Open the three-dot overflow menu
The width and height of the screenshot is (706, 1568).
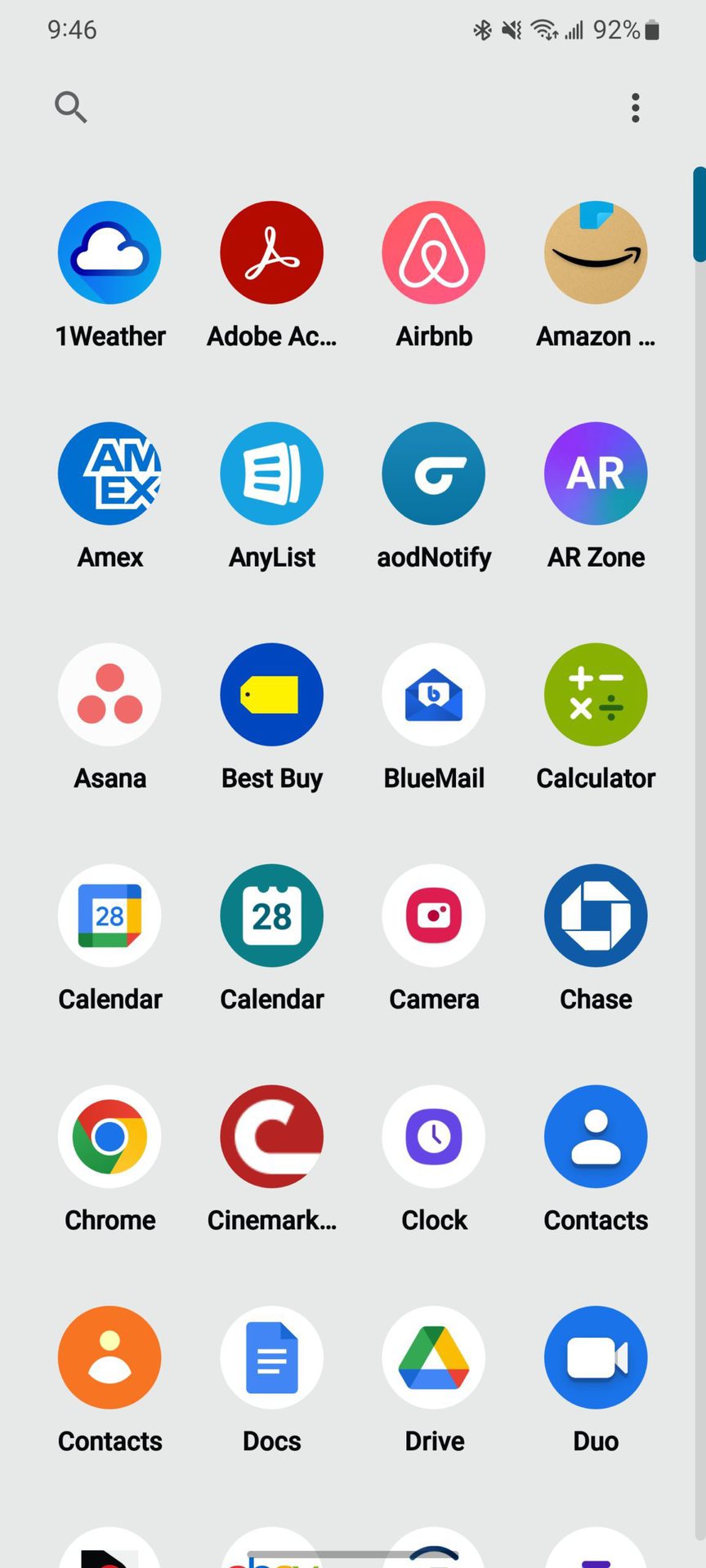pyautogui.click(x=635, y=108)
